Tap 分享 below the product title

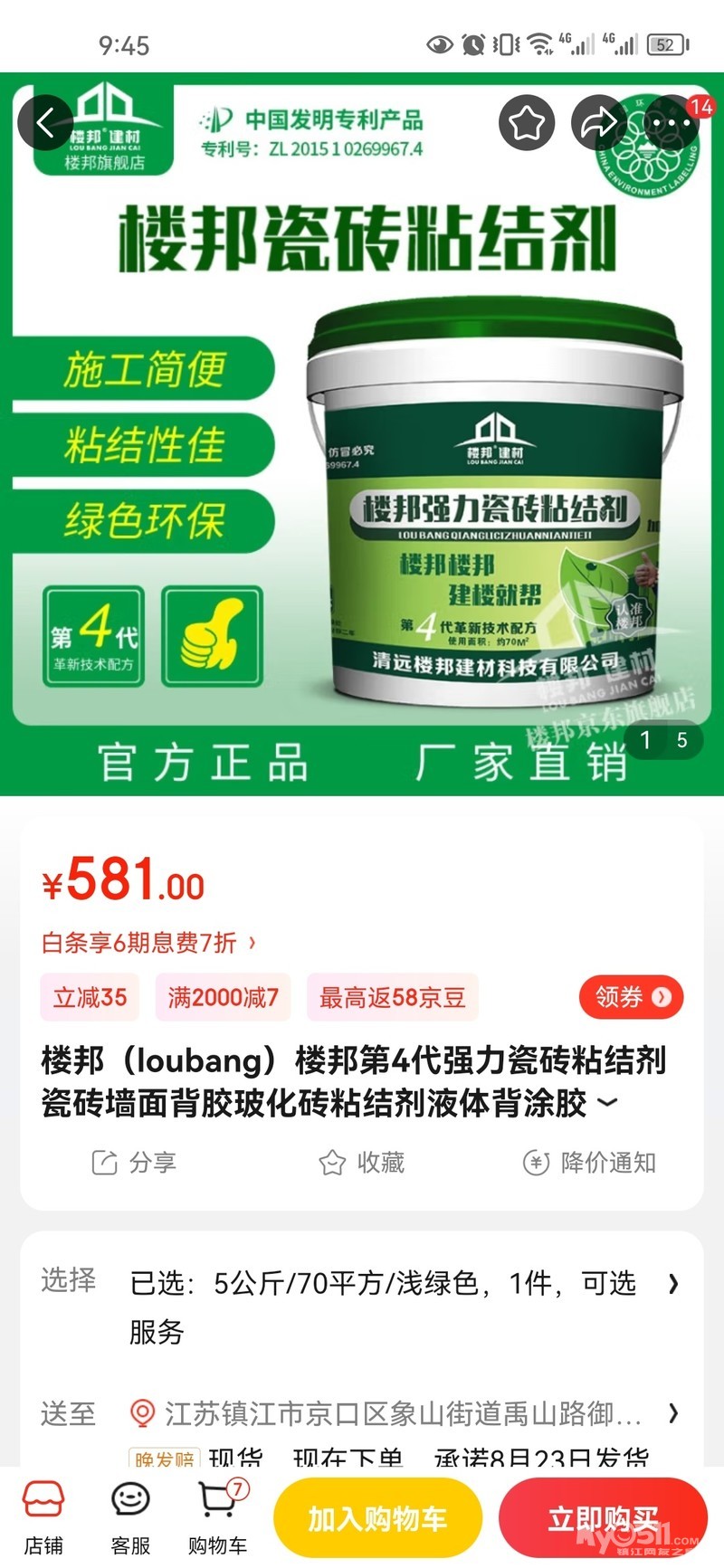point(134,1162)
